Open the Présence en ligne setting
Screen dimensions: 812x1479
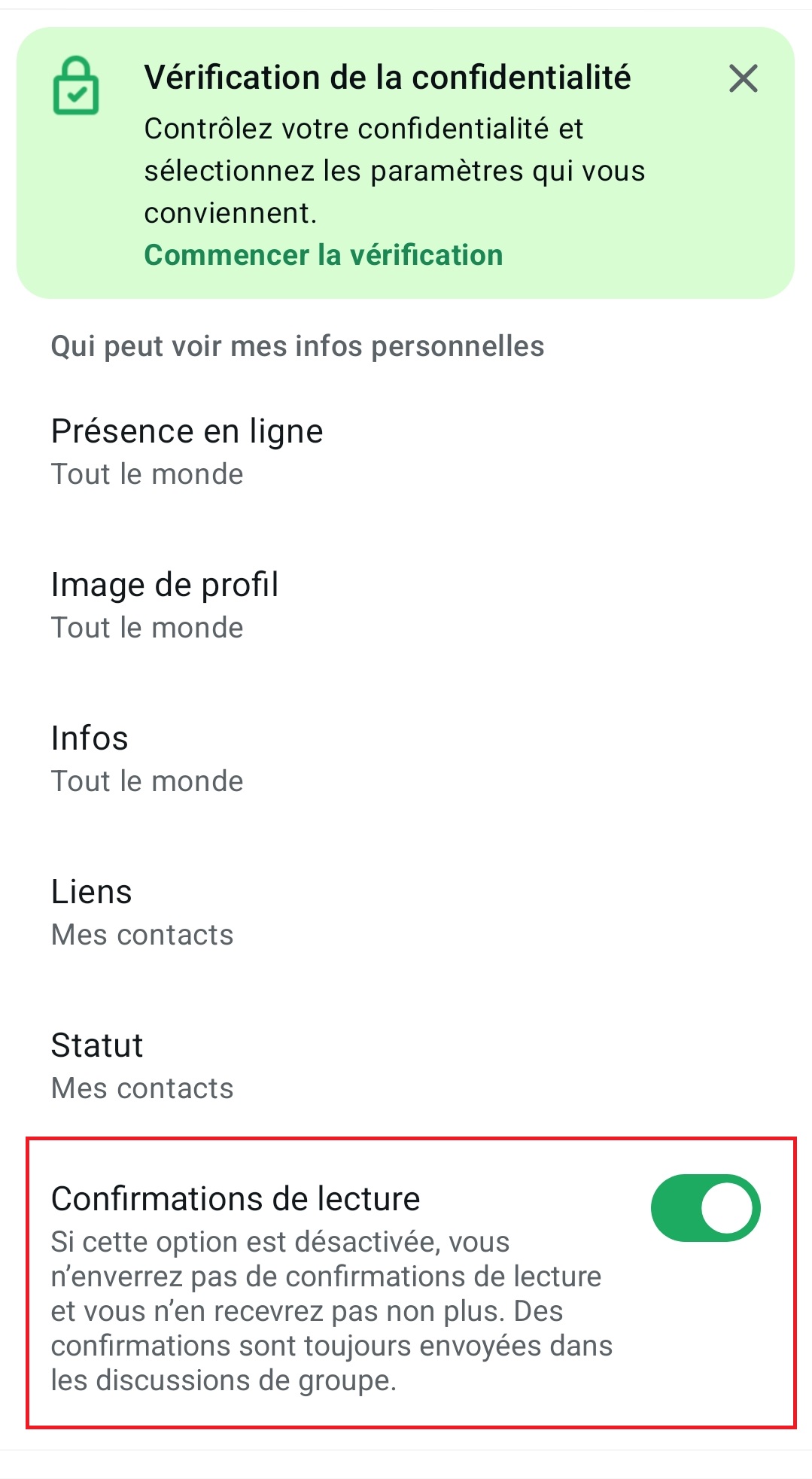point(187,432)
